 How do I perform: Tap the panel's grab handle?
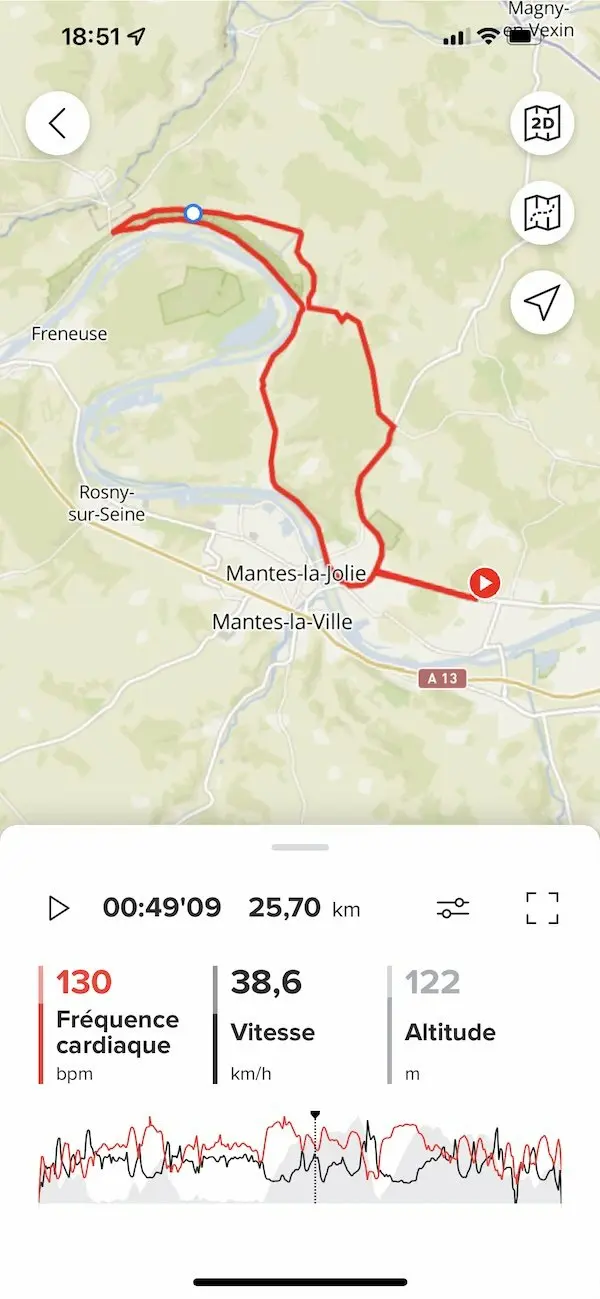coord(300,847)
